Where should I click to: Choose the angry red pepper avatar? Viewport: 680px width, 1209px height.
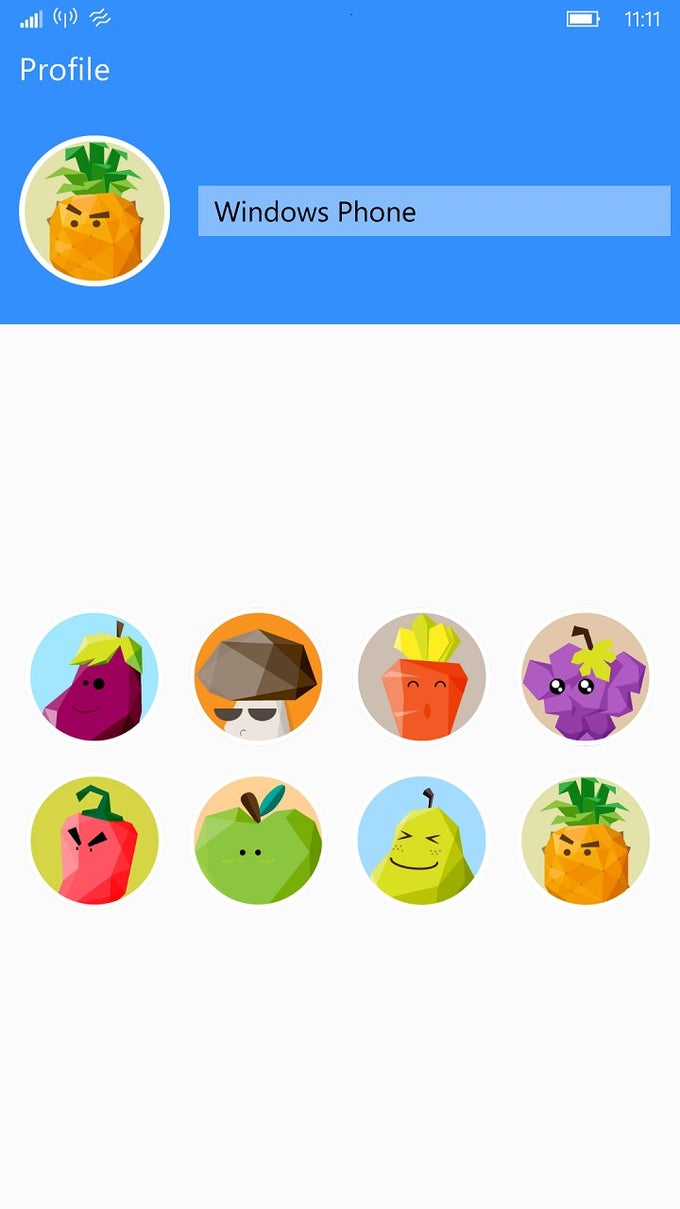pyautogui.click(x=94, y=841)
